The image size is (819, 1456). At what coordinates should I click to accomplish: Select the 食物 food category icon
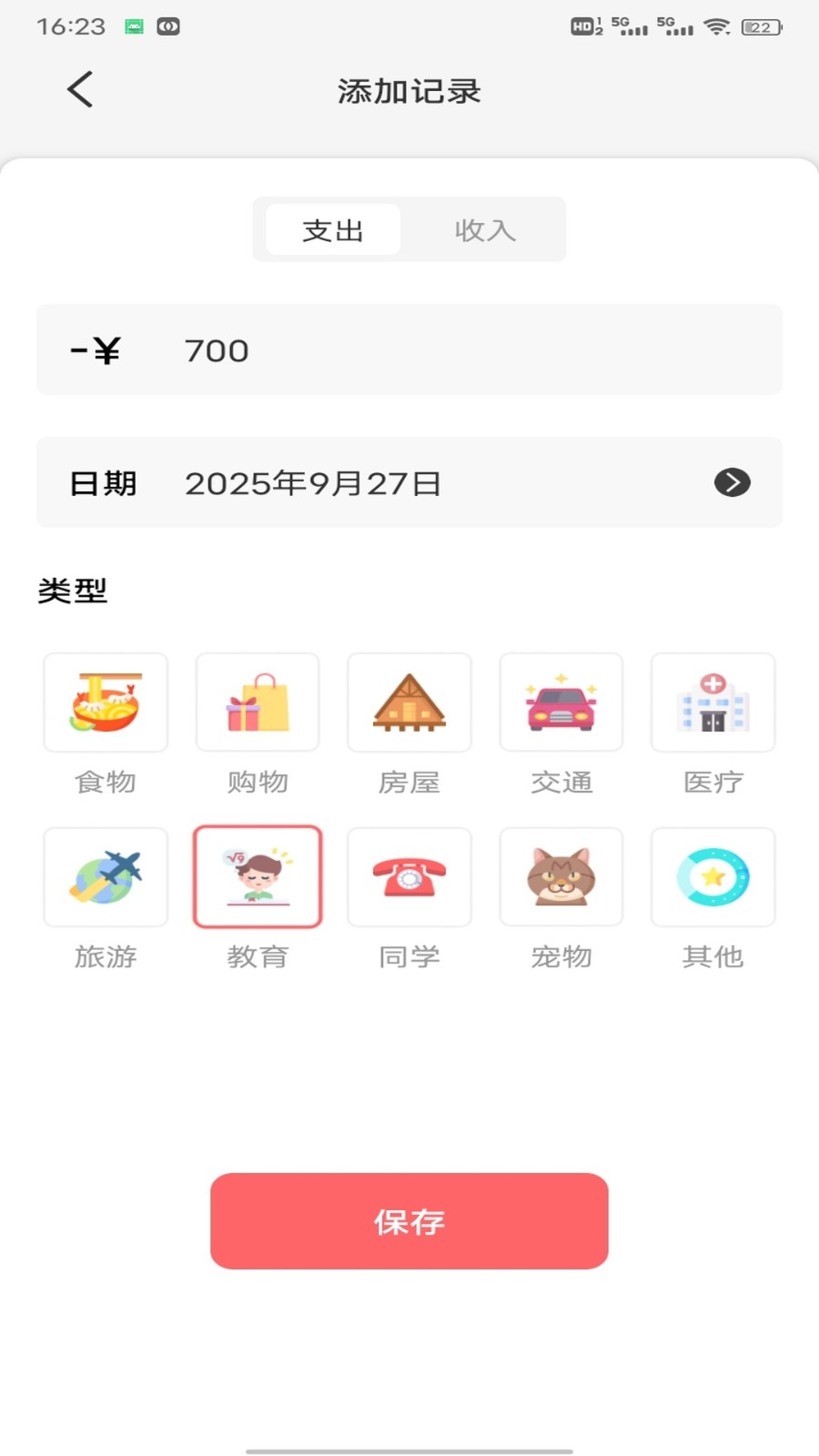105,703
